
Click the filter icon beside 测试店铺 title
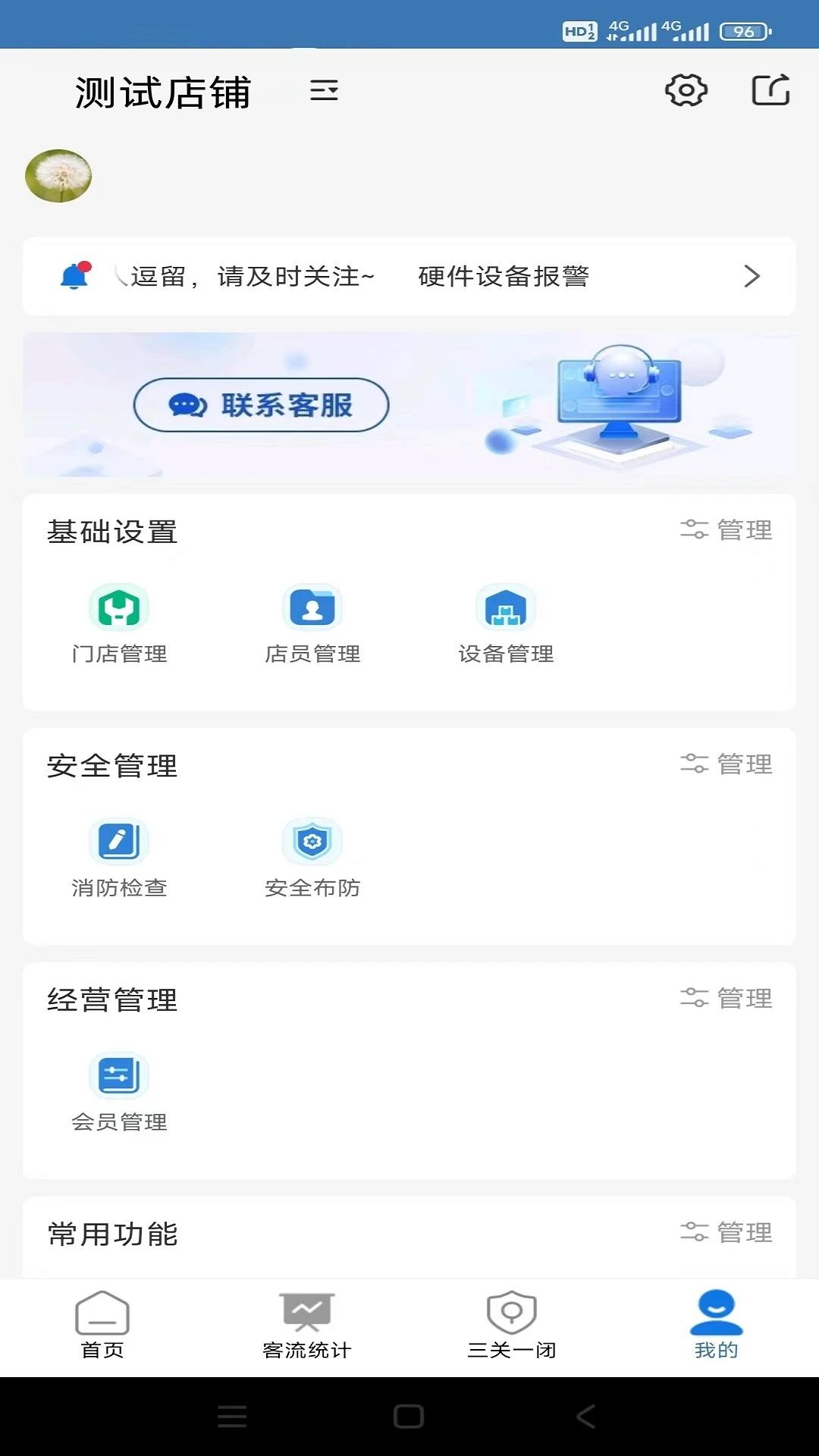pos(324,92)
